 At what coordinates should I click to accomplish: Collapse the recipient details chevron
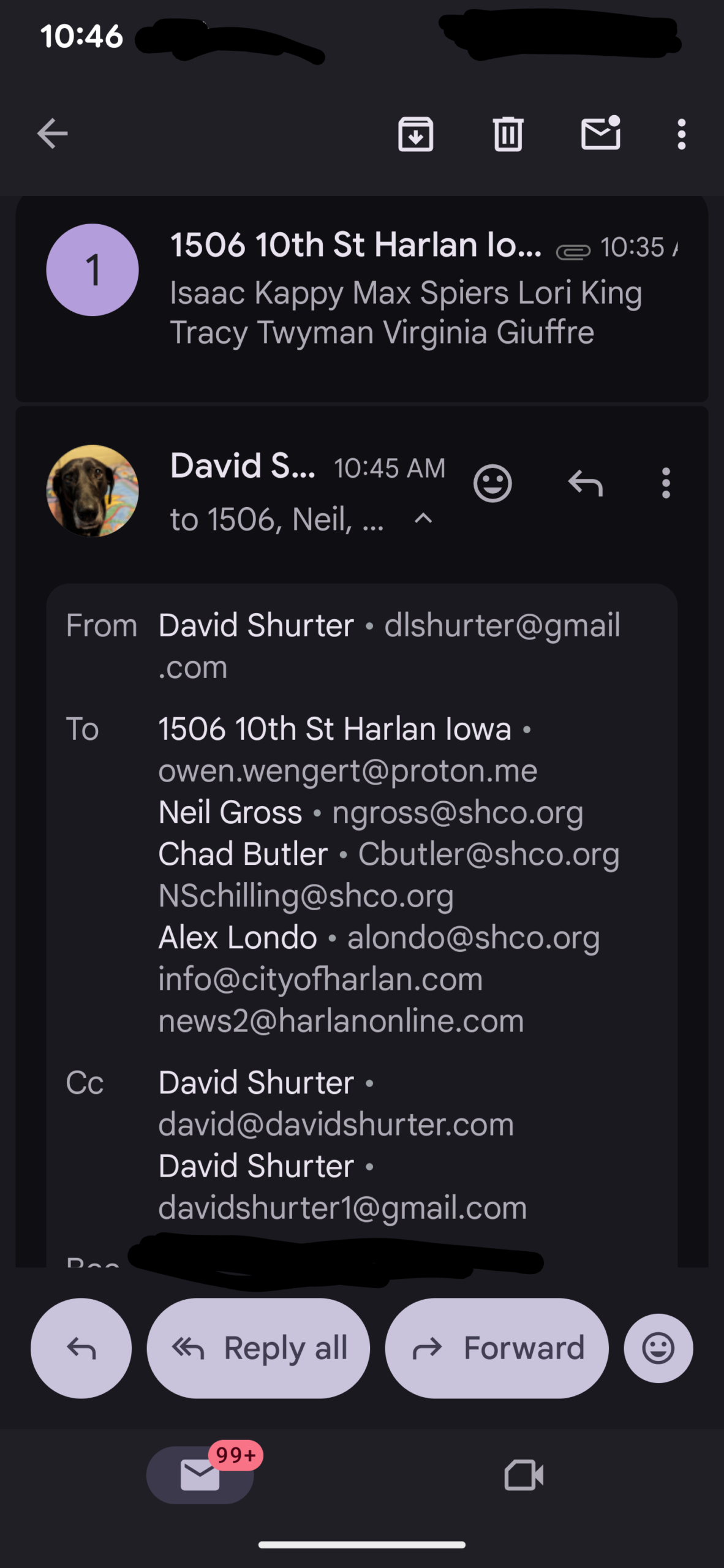click(423, 519)
